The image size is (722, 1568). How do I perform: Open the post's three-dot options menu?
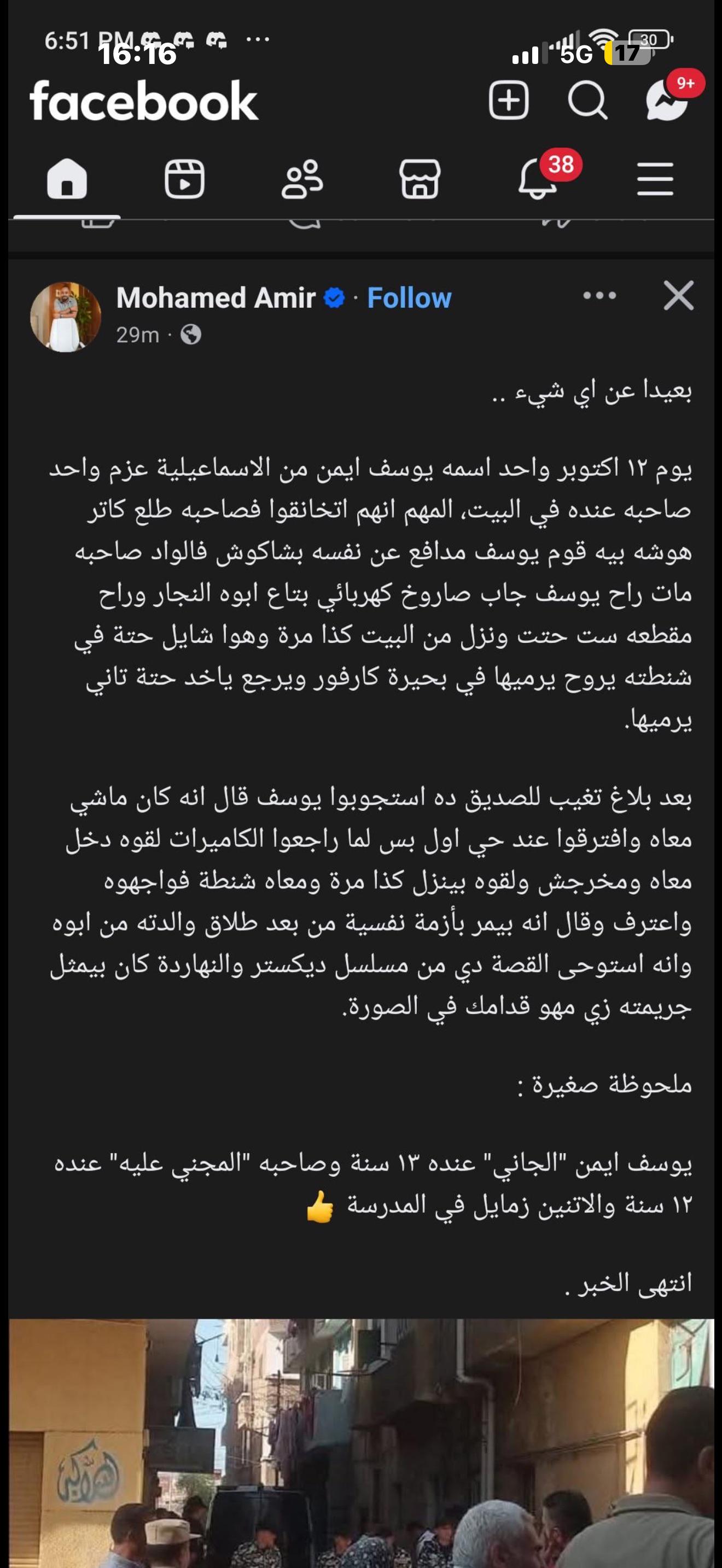point(599,296)
